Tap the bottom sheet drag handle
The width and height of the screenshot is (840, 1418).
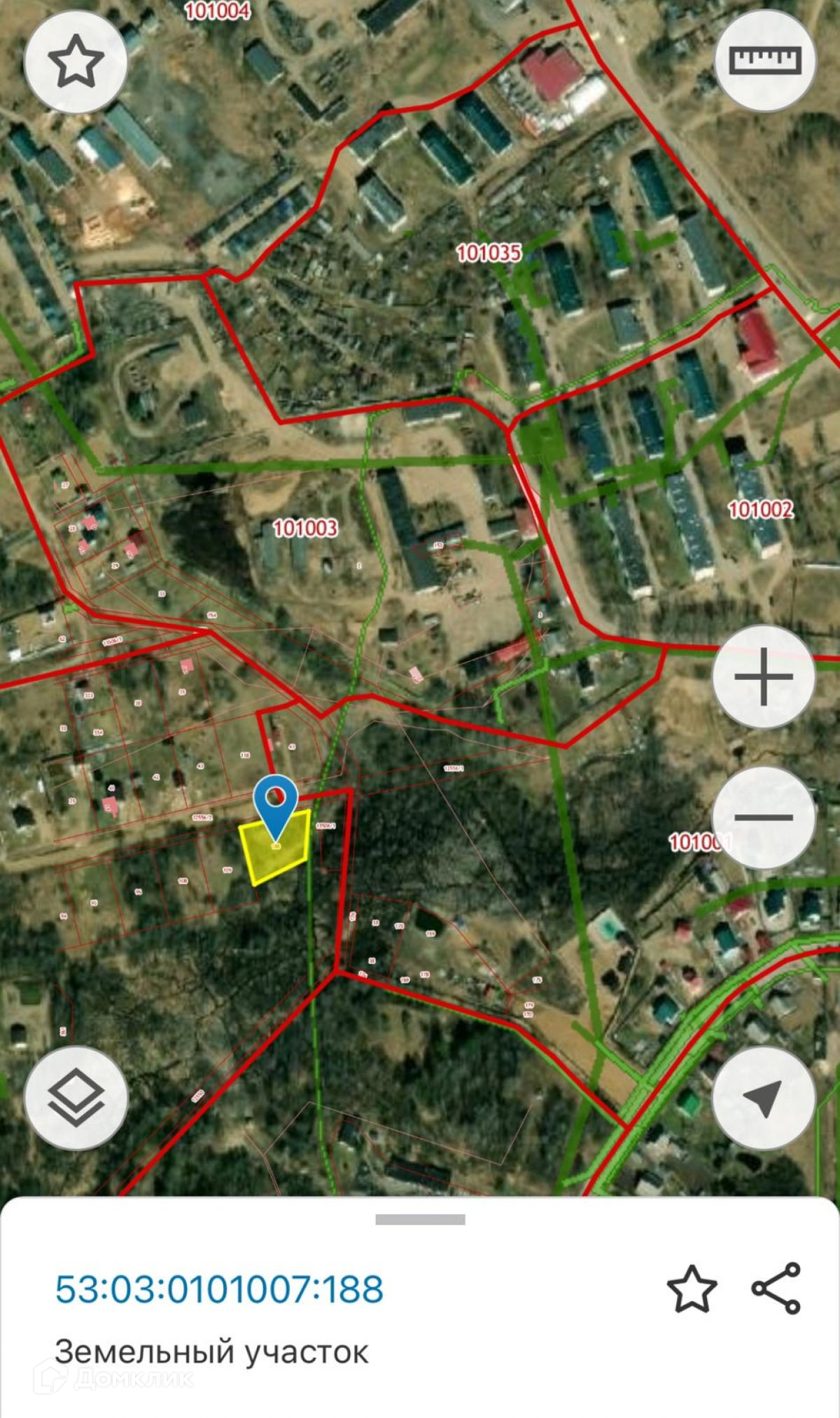[420, 1219]
